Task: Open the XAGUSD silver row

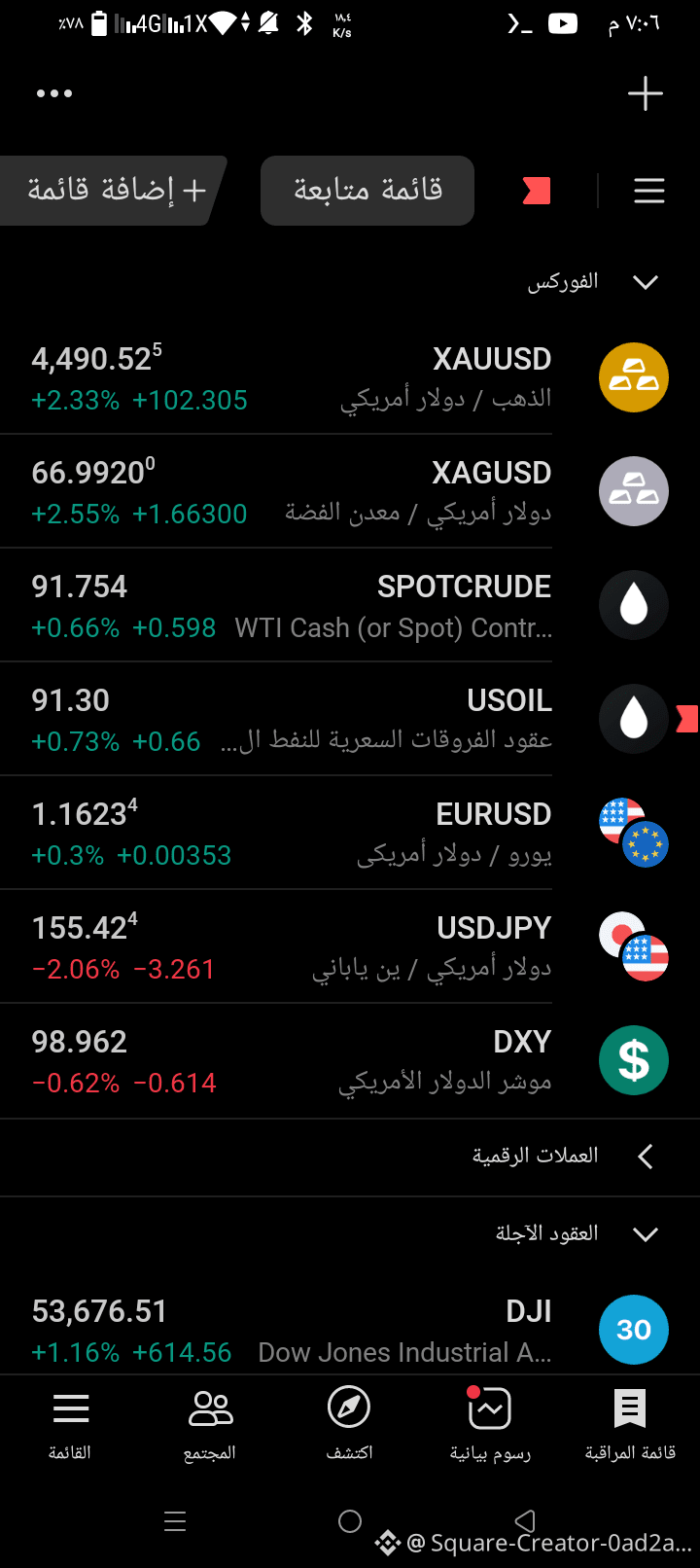Action: 350,491
